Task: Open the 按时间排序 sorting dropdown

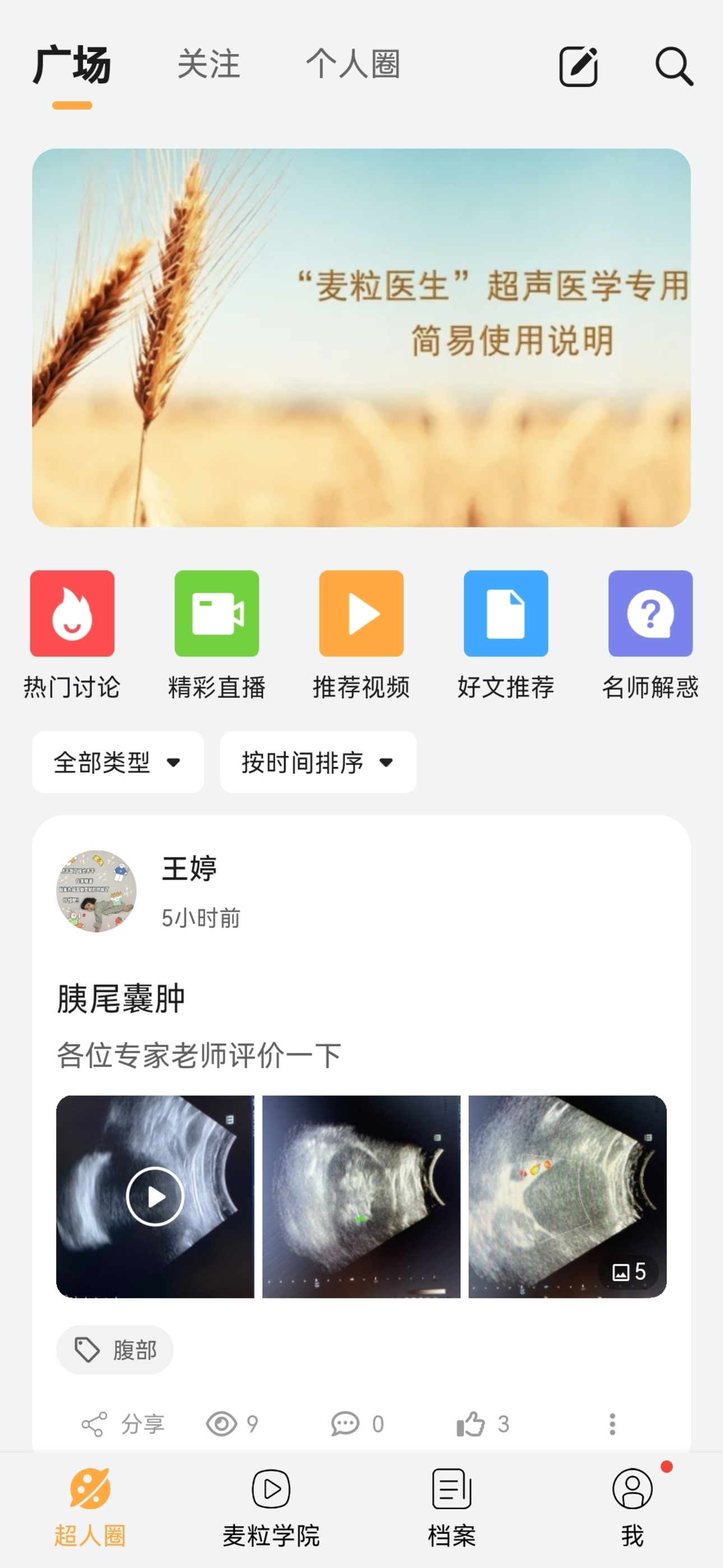Action: pos(318,763)
